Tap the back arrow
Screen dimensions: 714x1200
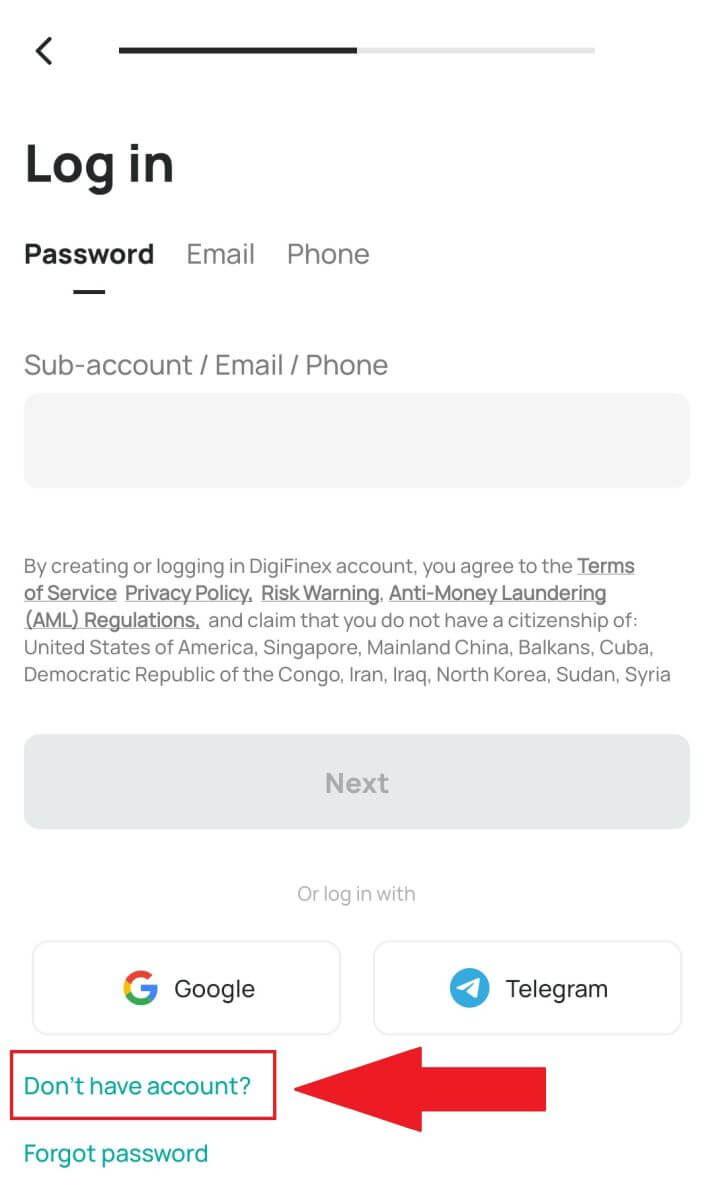click(44, 51)
